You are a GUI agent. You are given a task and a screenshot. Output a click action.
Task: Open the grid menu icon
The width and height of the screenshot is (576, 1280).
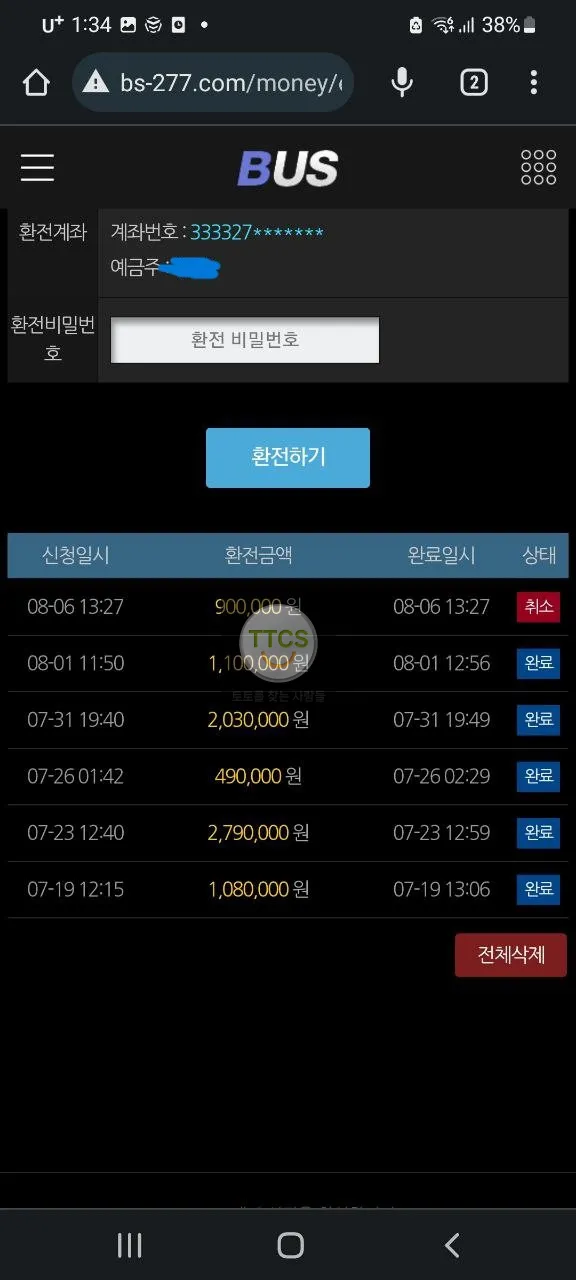538,167
